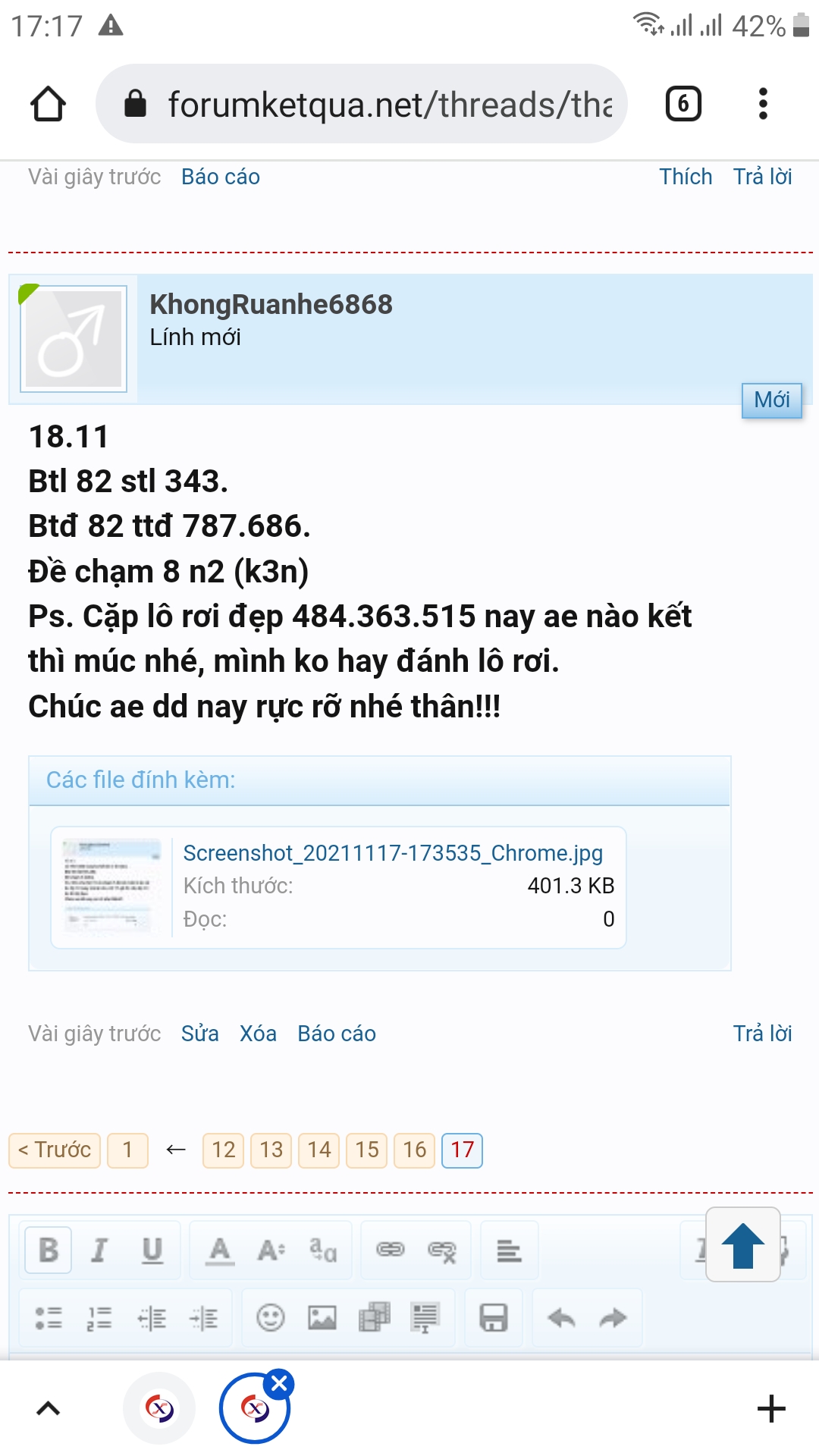Screen dimensions: 819x1456
Task: Select page 16 in pagination
Action: 415,1150
